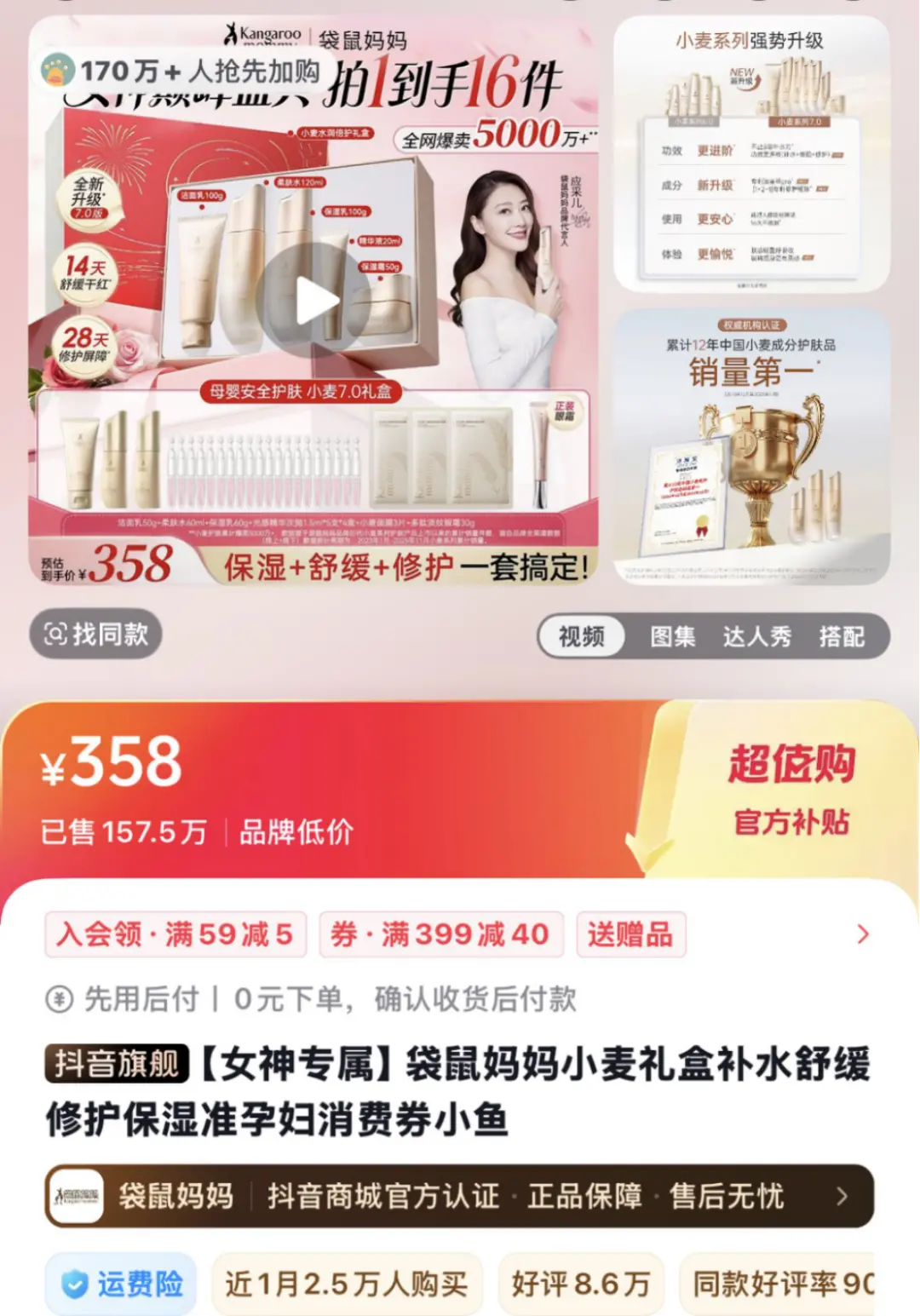Viewport: 920px width, 1316px height.
Task: Open 先用后付 pay-later details
Action: coord(311,998)
